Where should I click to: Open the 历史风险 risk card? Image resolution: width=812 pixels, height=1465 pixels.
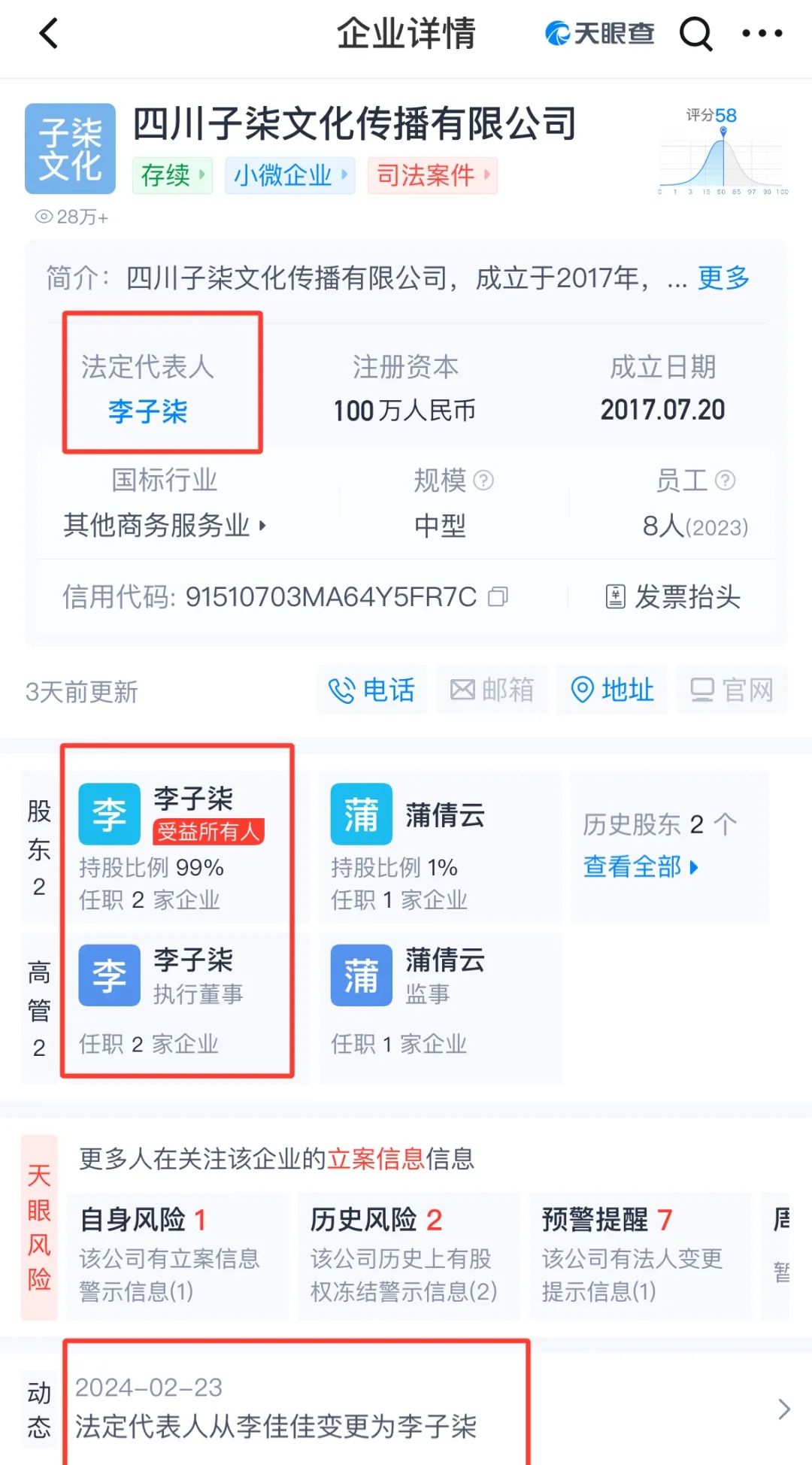pos(409,1256)
